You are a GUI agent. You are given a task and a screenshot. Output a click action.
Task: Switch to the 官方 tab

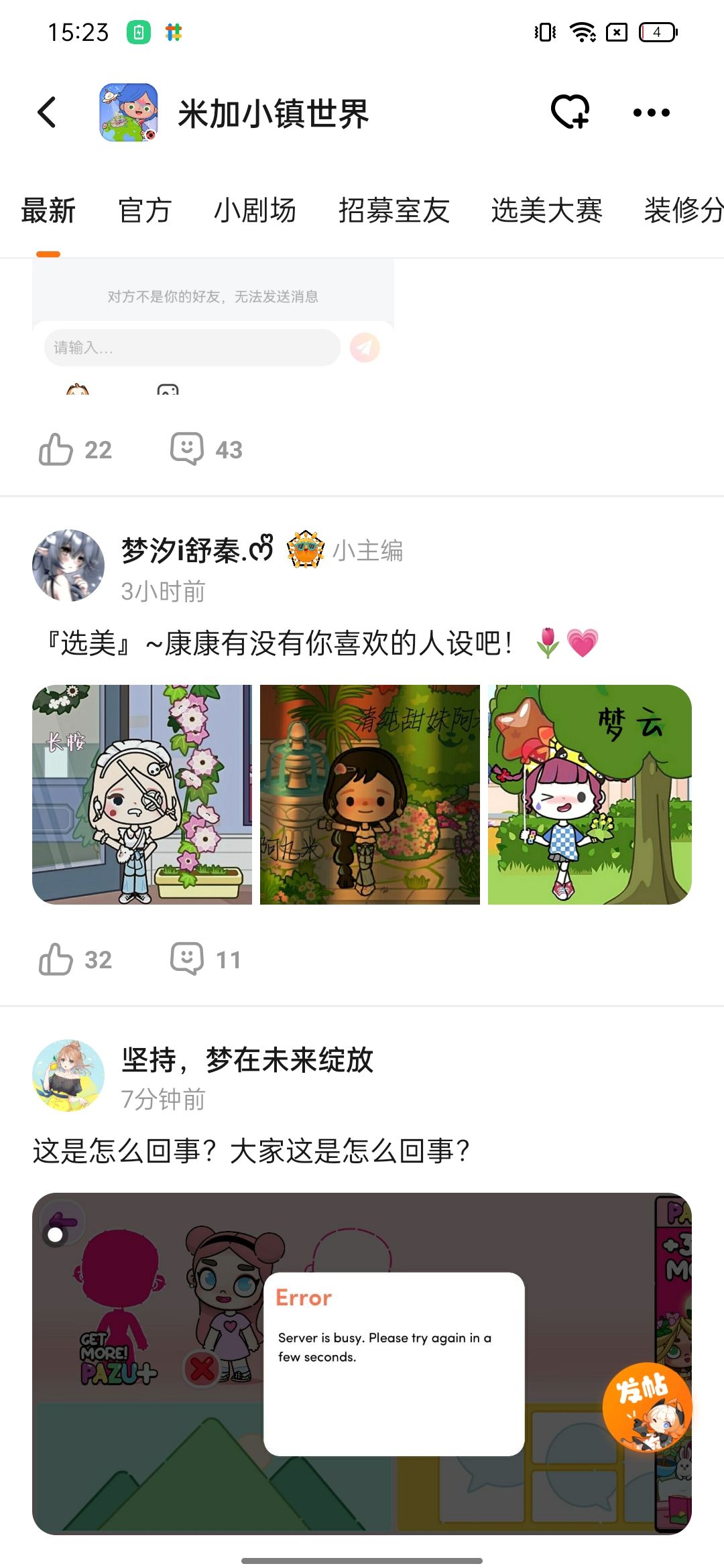tap(145, 210)
